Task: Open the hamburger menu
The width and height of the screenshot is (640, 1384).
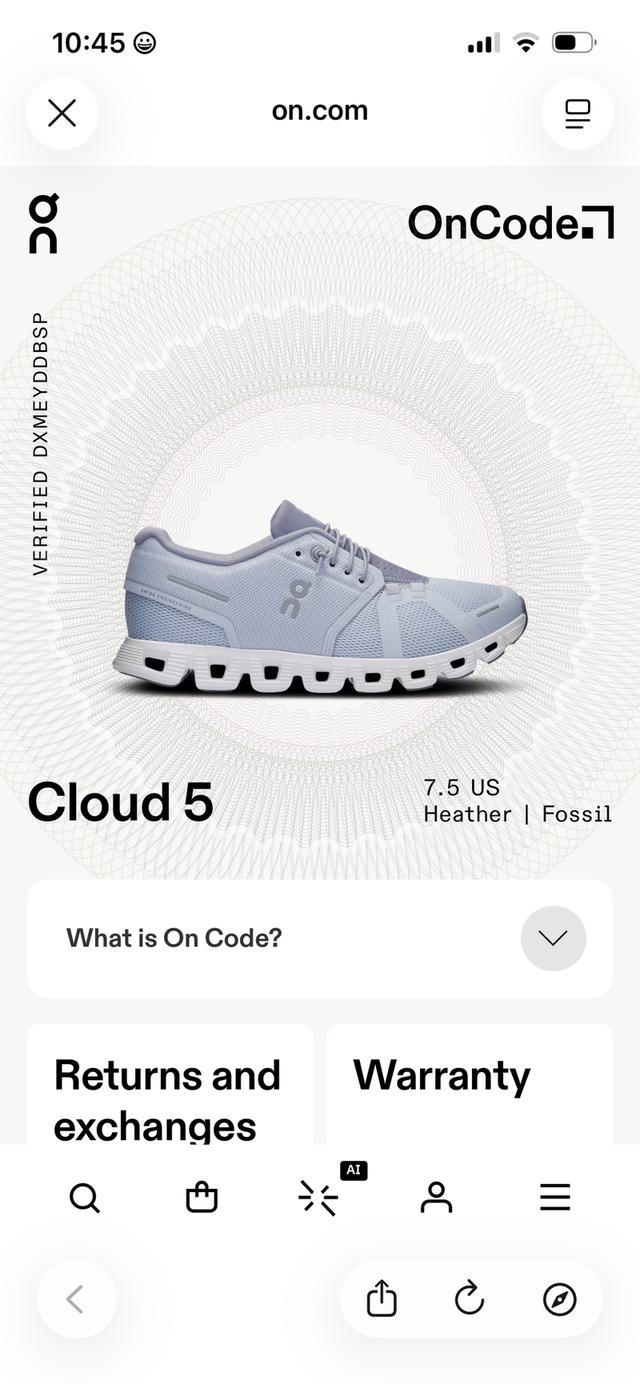Action: [555, 1197]
